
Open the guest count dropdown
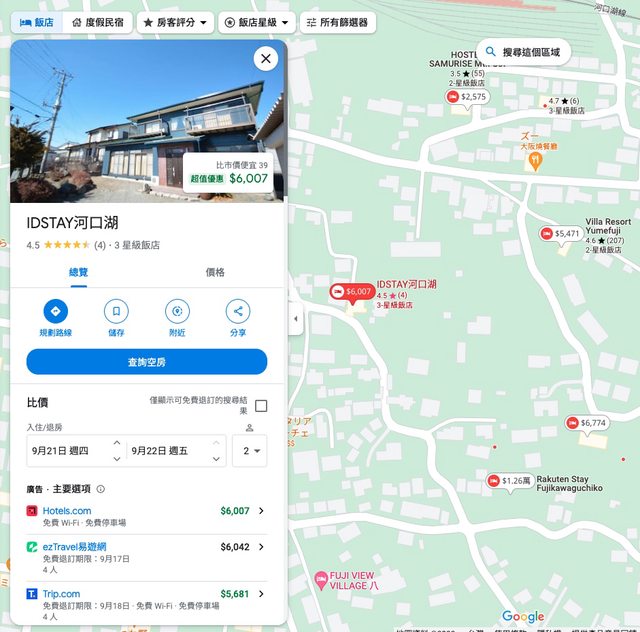(249, 451)
